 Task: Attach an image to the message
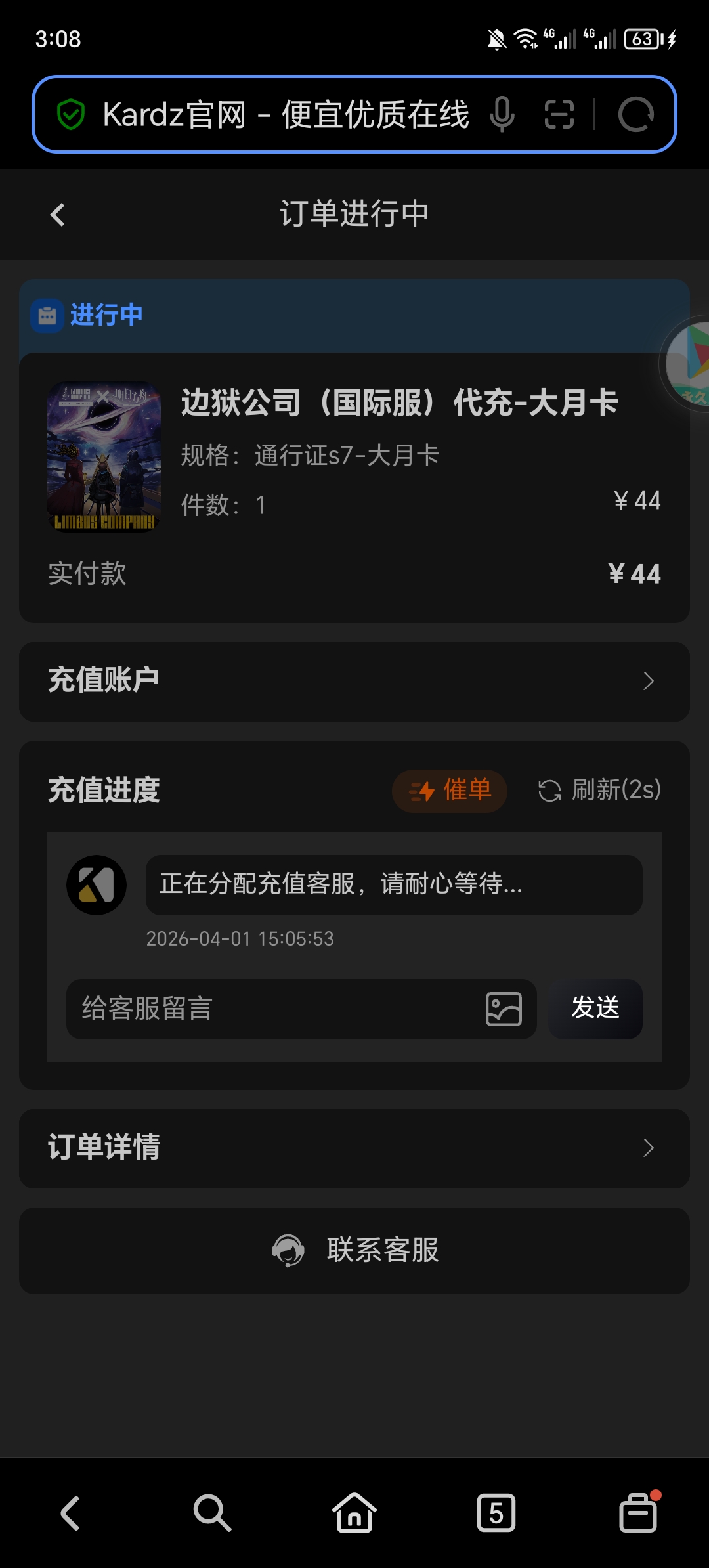pos(504,1009)
